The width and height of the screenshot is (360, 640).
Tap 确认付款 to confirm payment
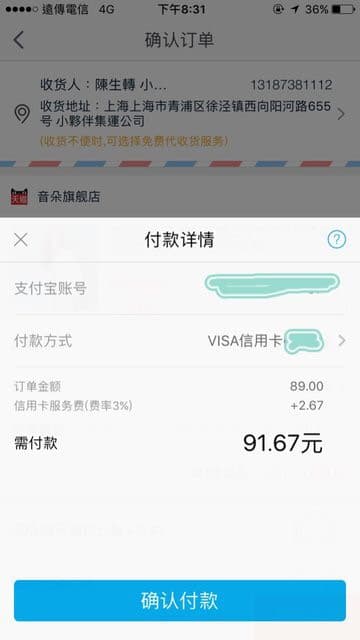(x=180, y=600)
